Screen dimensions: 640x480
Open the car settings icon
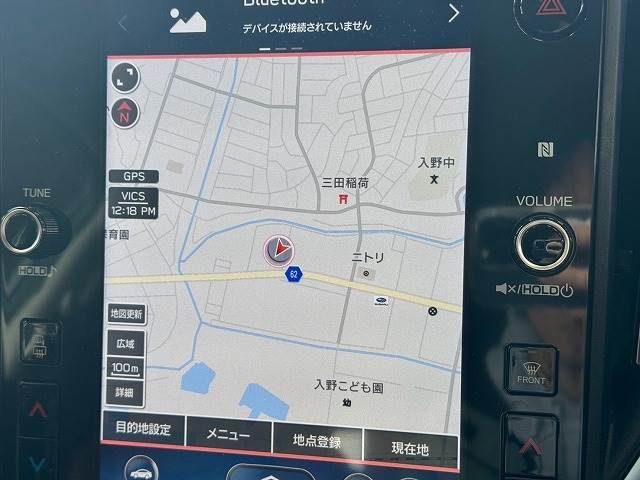[x=140, y=468]
